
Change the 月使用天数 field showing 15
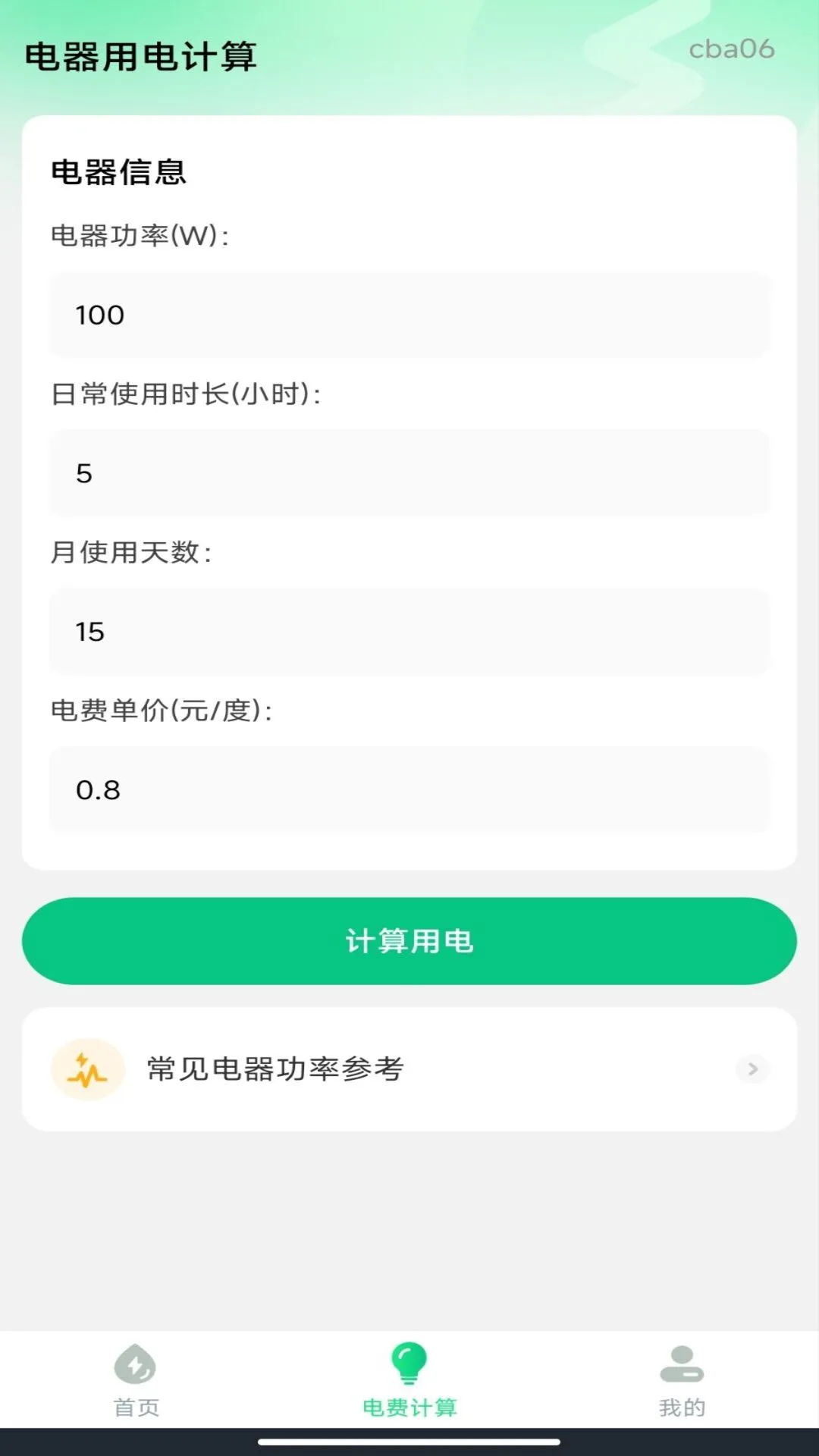click(409, 632)
